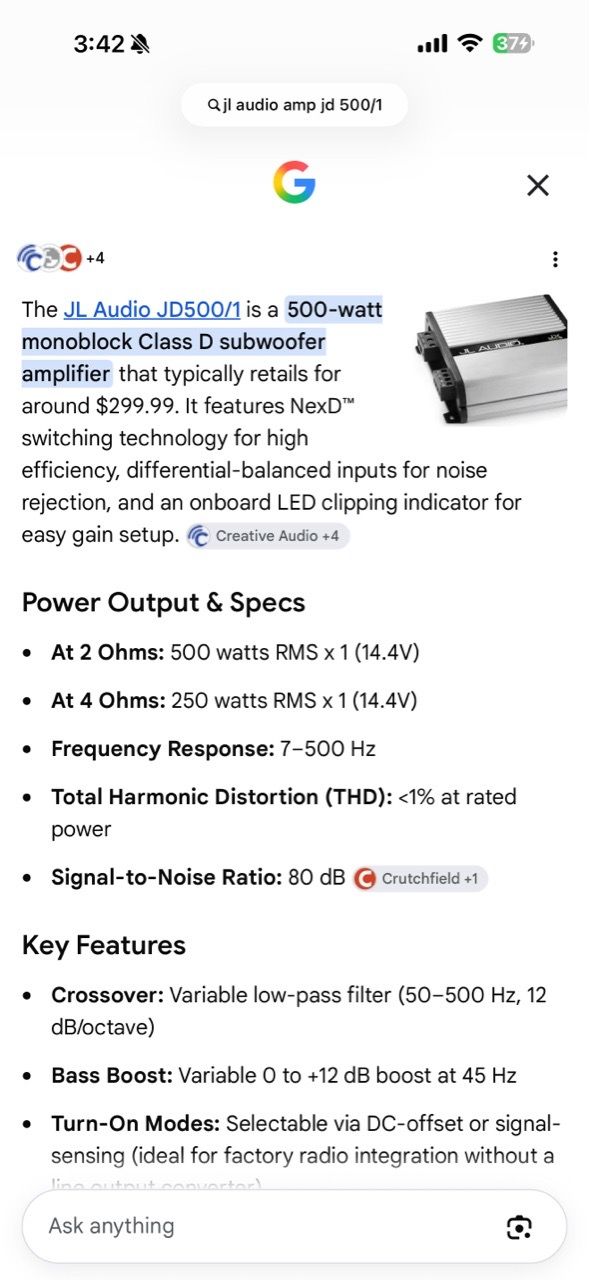Open the amplifier product image
This screenshot has width=590, height=1280.
[x=489, y=361]
